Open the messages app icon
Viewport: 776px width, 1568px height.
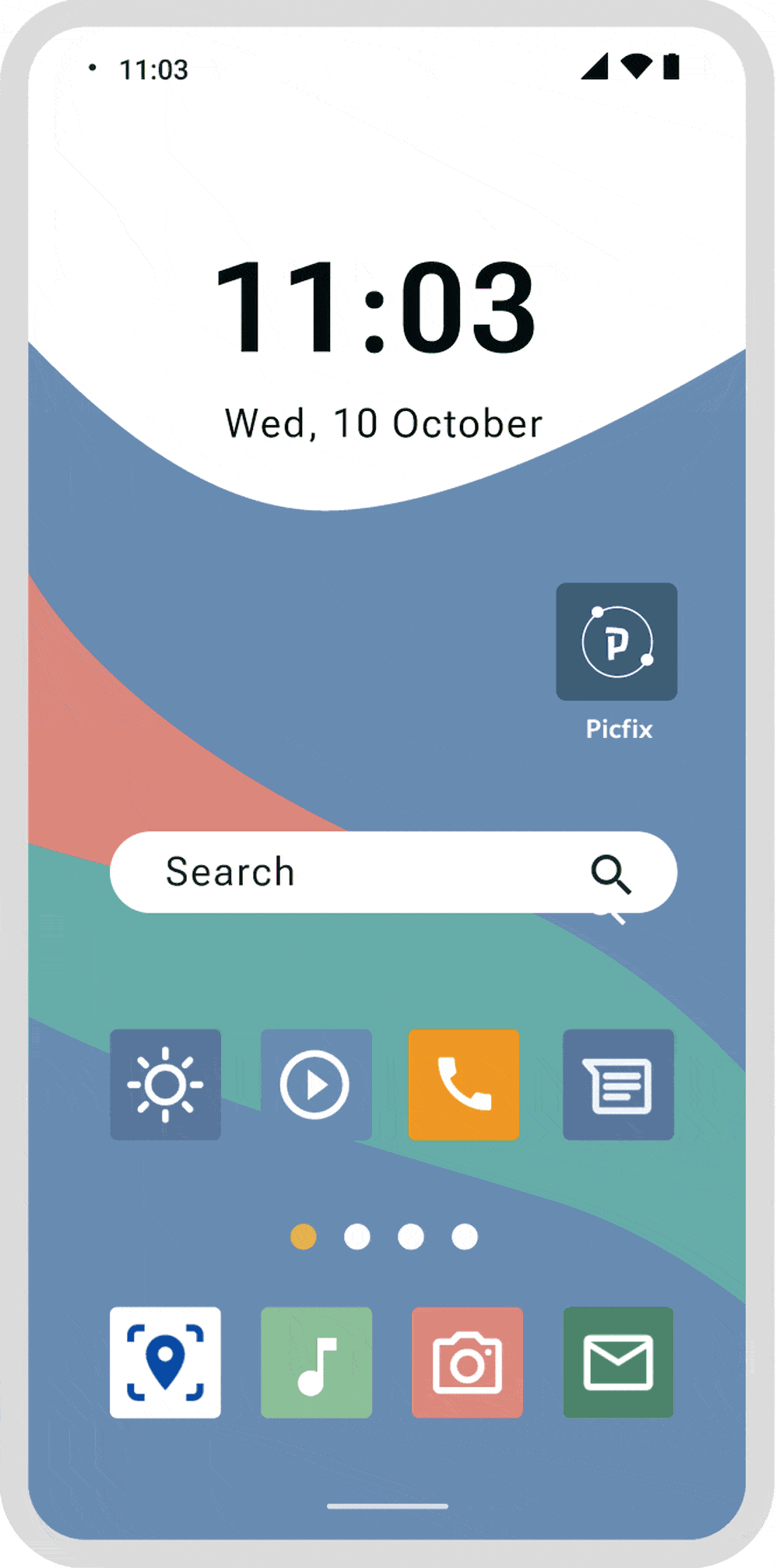point(618,1085)
